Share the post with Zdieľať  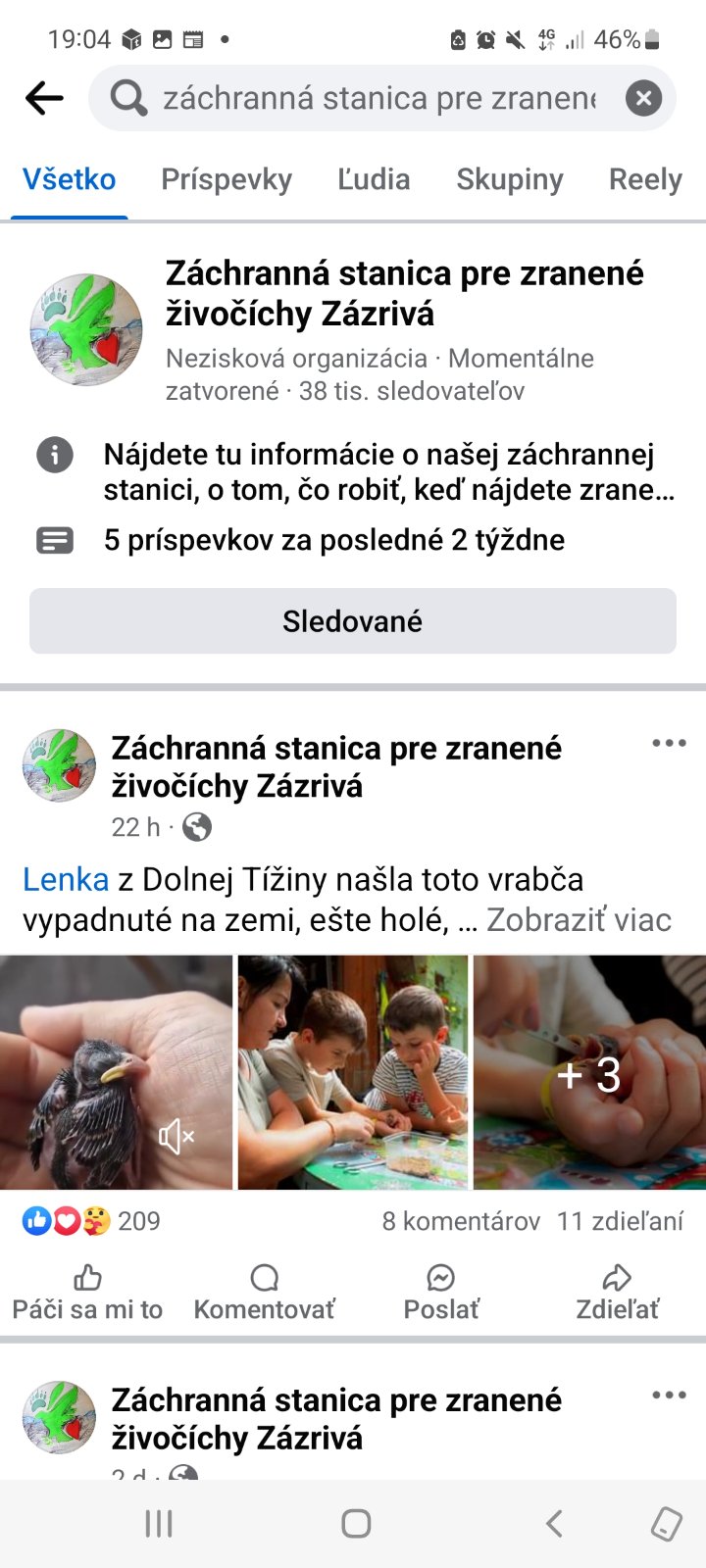pos(617,1292)
